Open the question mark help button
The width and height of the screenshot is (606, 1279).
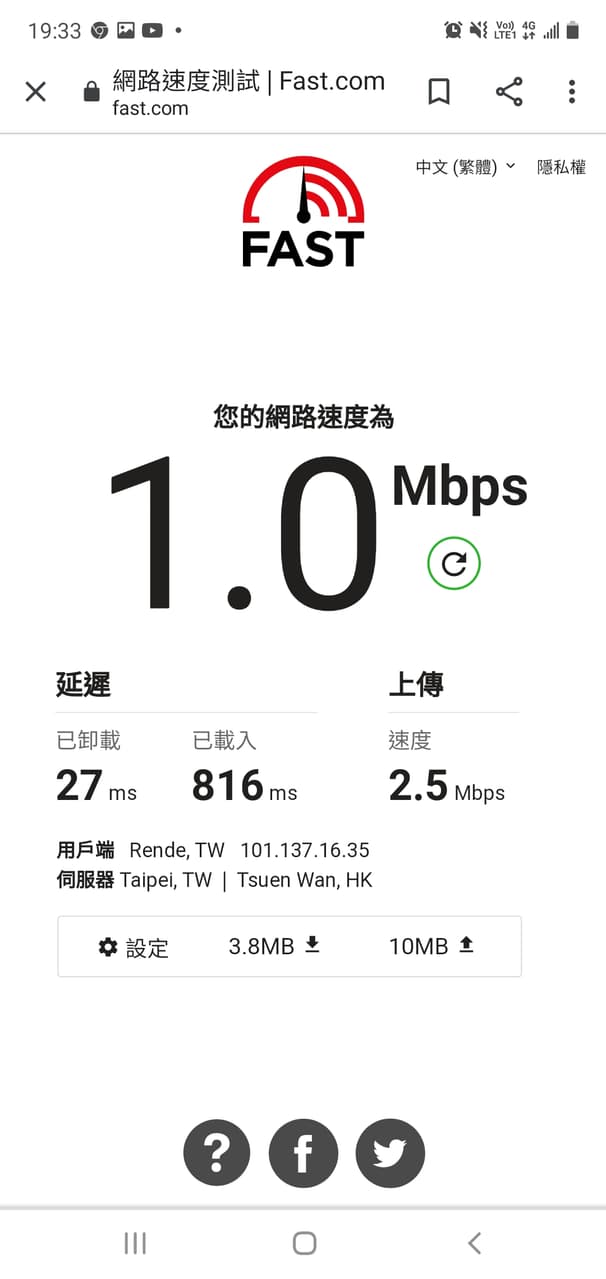(x=217, y=1153)
